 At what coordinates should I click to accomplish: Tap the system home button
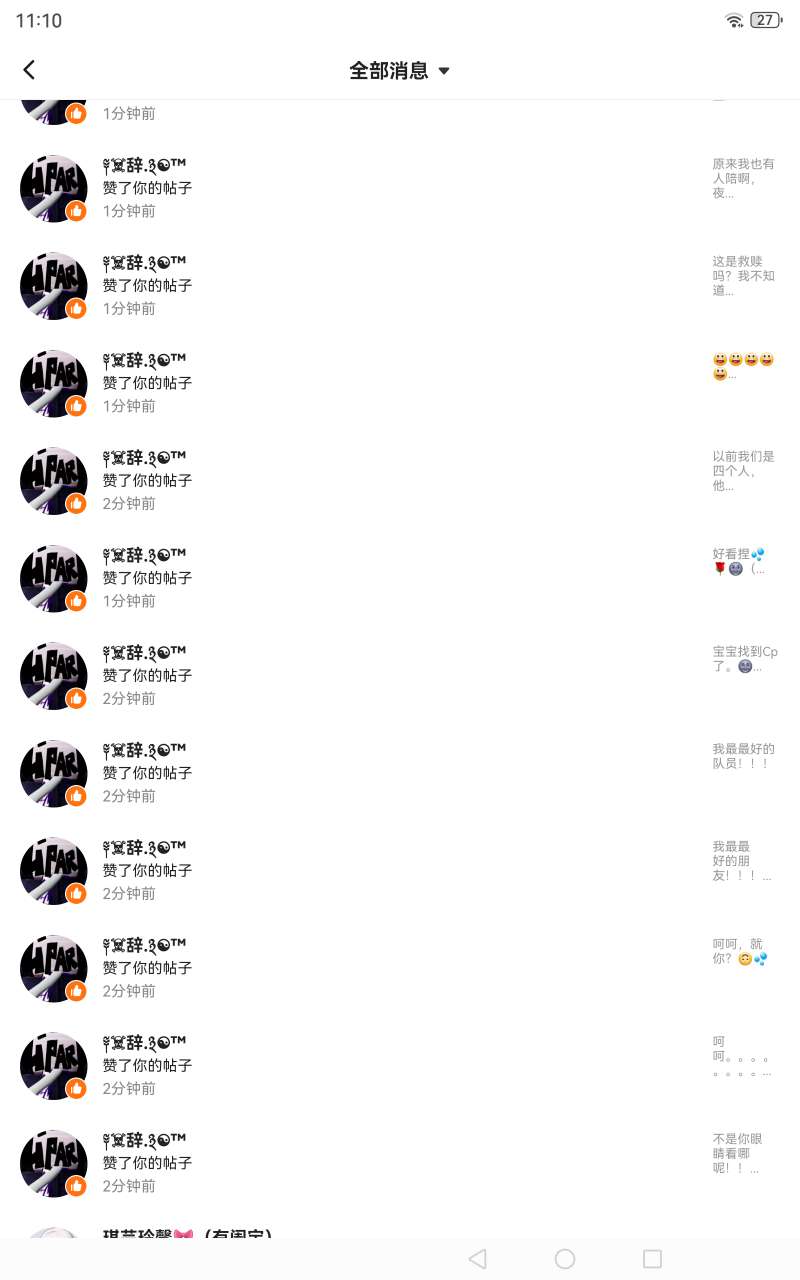click(x=565, y=1259)
